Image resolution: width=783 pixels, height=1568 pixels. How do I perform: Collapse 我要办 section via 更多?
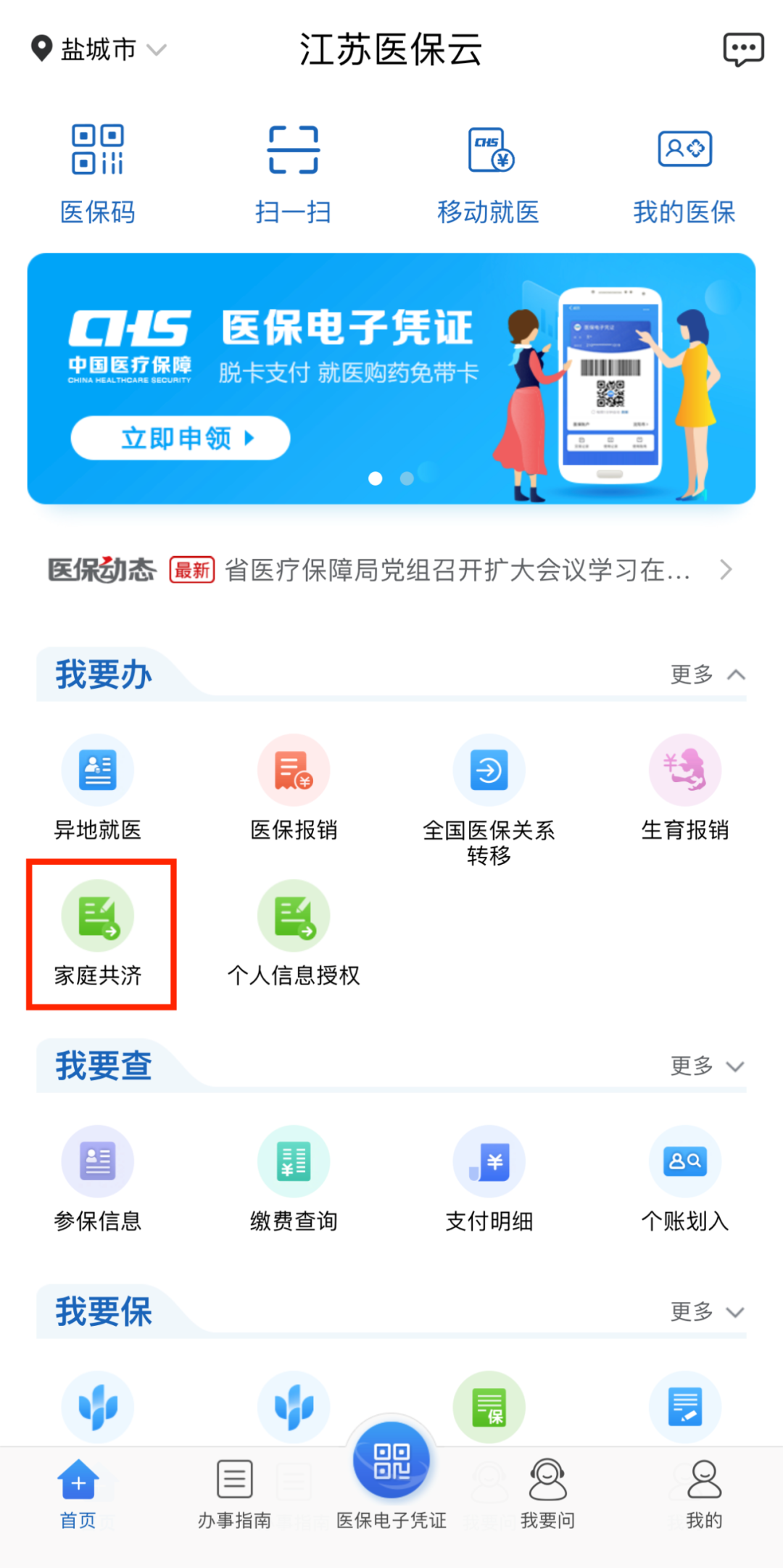(x=707, y=675)
